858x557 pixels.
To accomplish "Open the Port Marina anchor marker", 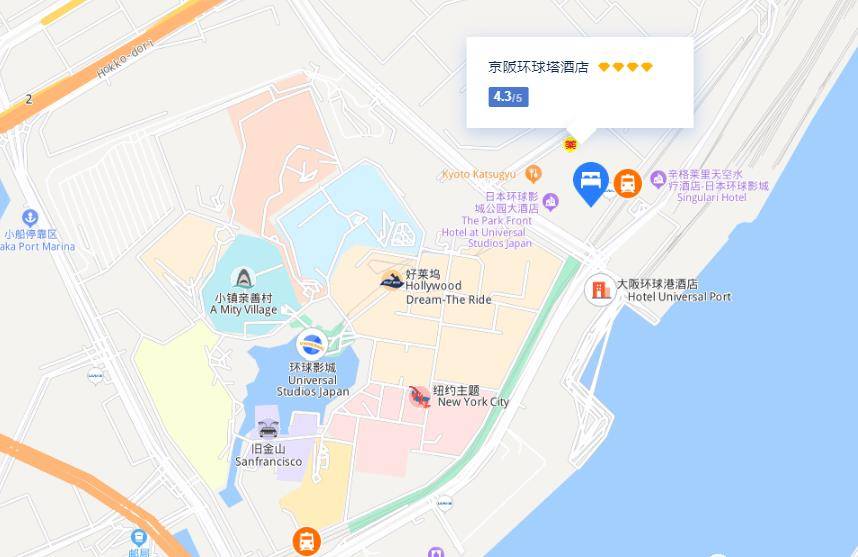I will [x=30, y=217].
